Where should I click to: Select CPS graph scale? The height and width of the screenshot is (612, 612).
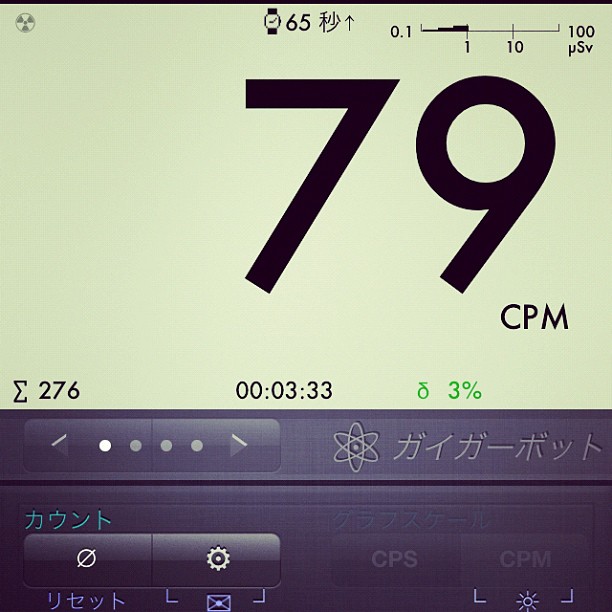(x=394, y=560)
